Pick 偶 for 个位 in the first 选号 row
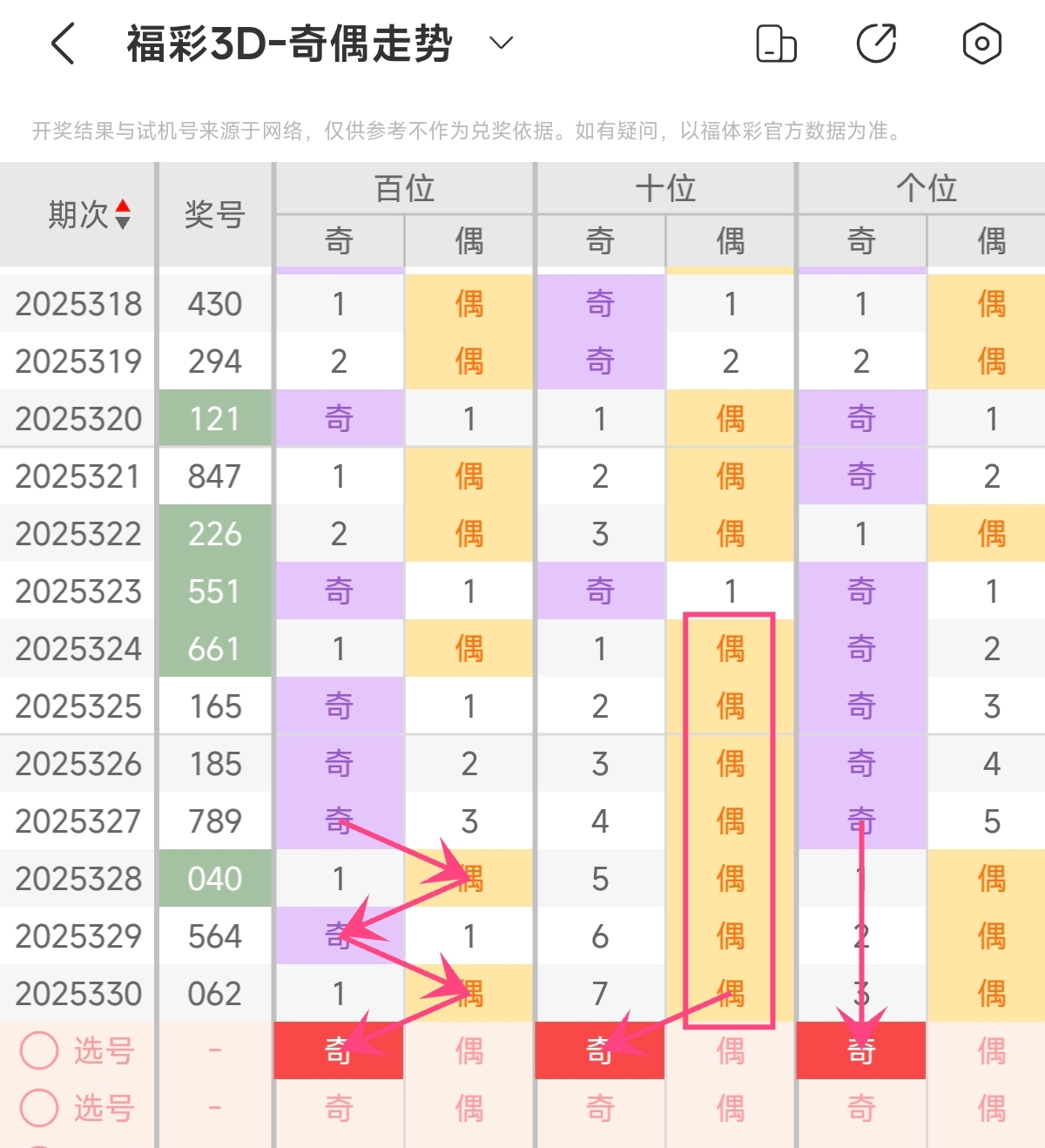This screenshot has width=1045, height=1148. coord(992,1050)
